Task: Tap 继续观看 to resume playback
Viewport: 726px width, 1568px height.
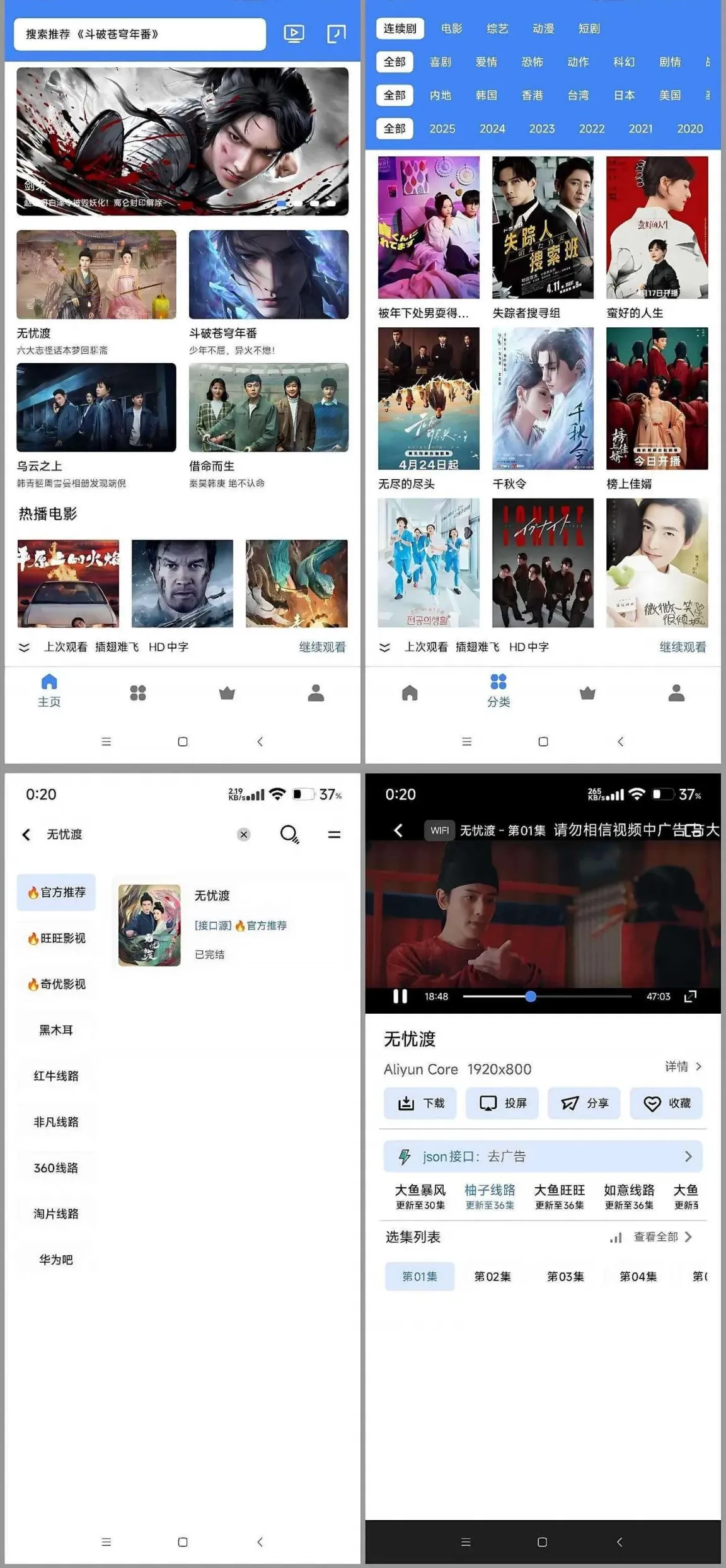Action: point(321,647)
